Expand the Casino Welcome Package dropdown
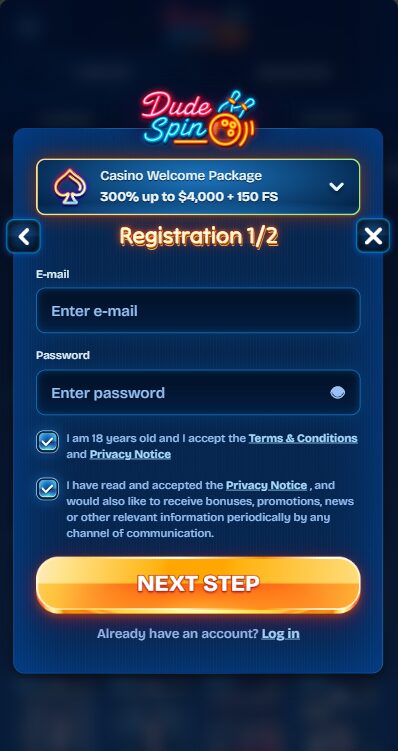398x751 pixels. coord(198,187)
